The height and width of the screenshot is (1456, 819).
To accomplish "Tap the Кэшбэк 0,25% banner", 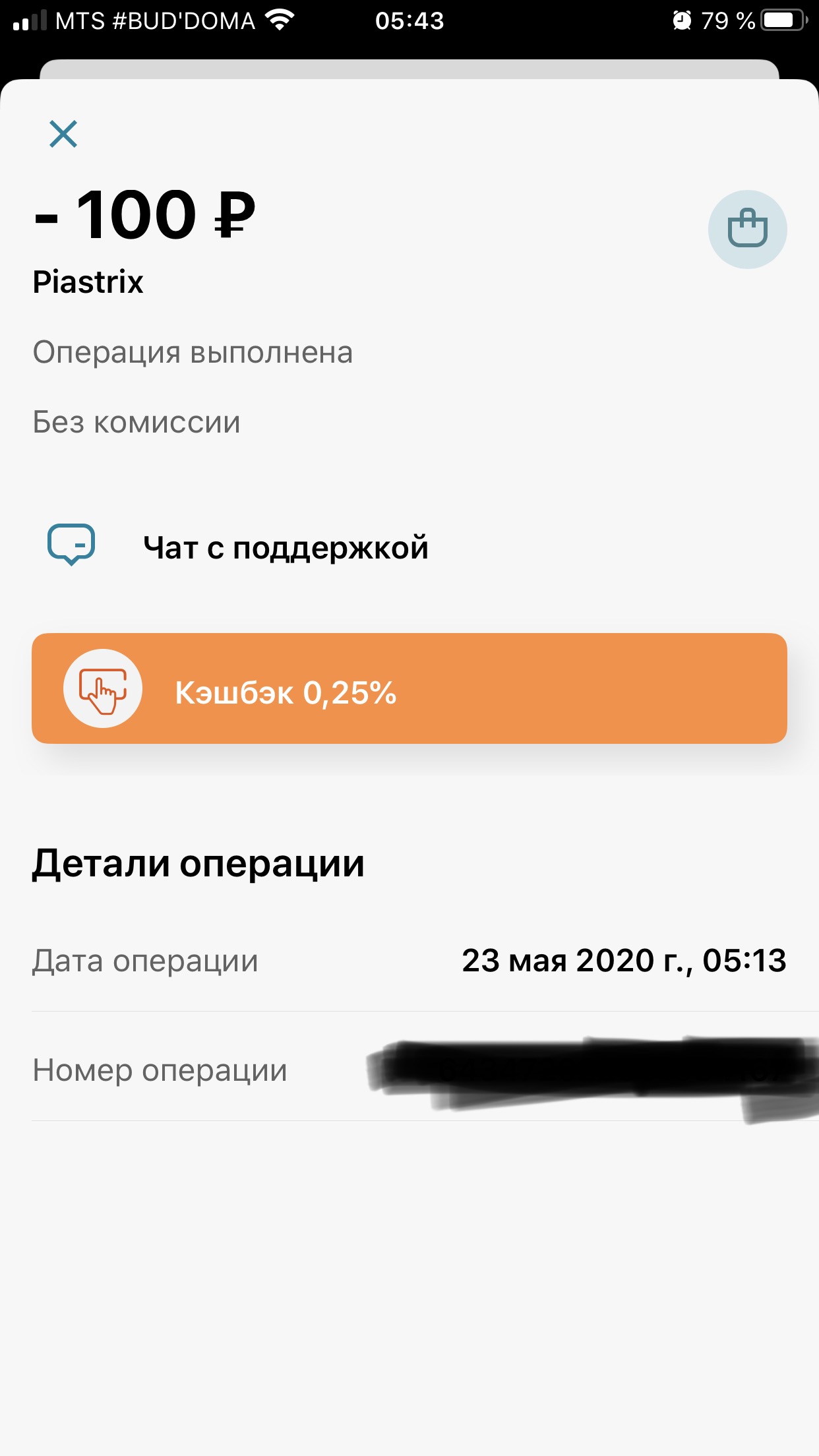I will 409,689.
